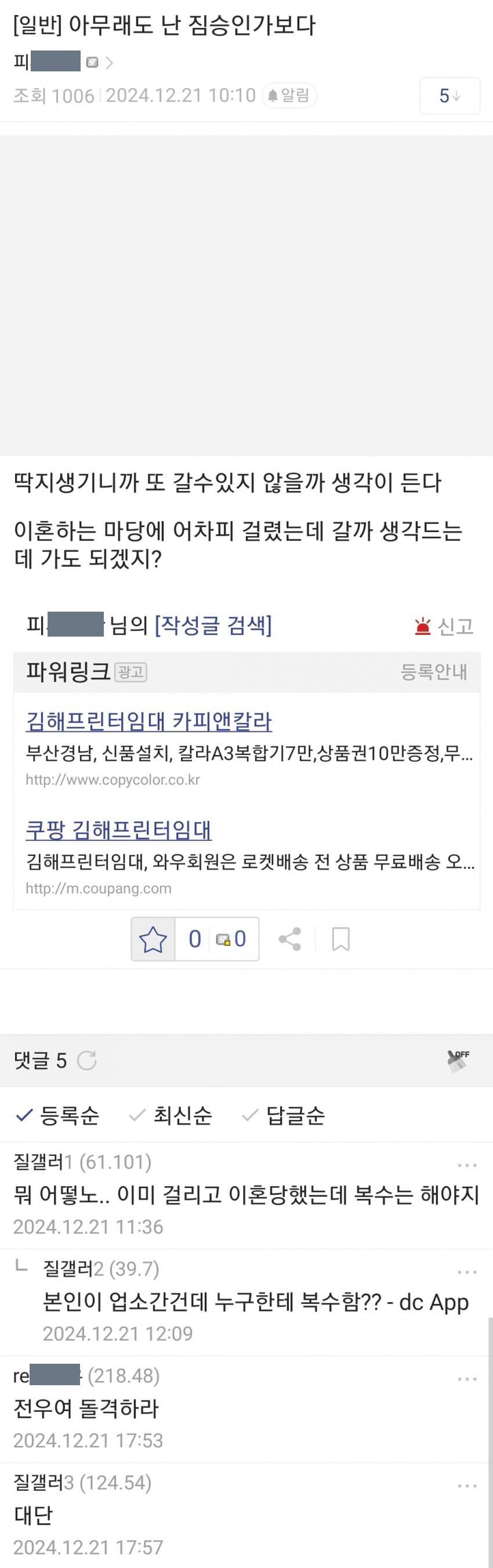Viewport: 493px width, 1568px height.
Task: Report the post with 신고
Action: [x=444, y=626]
